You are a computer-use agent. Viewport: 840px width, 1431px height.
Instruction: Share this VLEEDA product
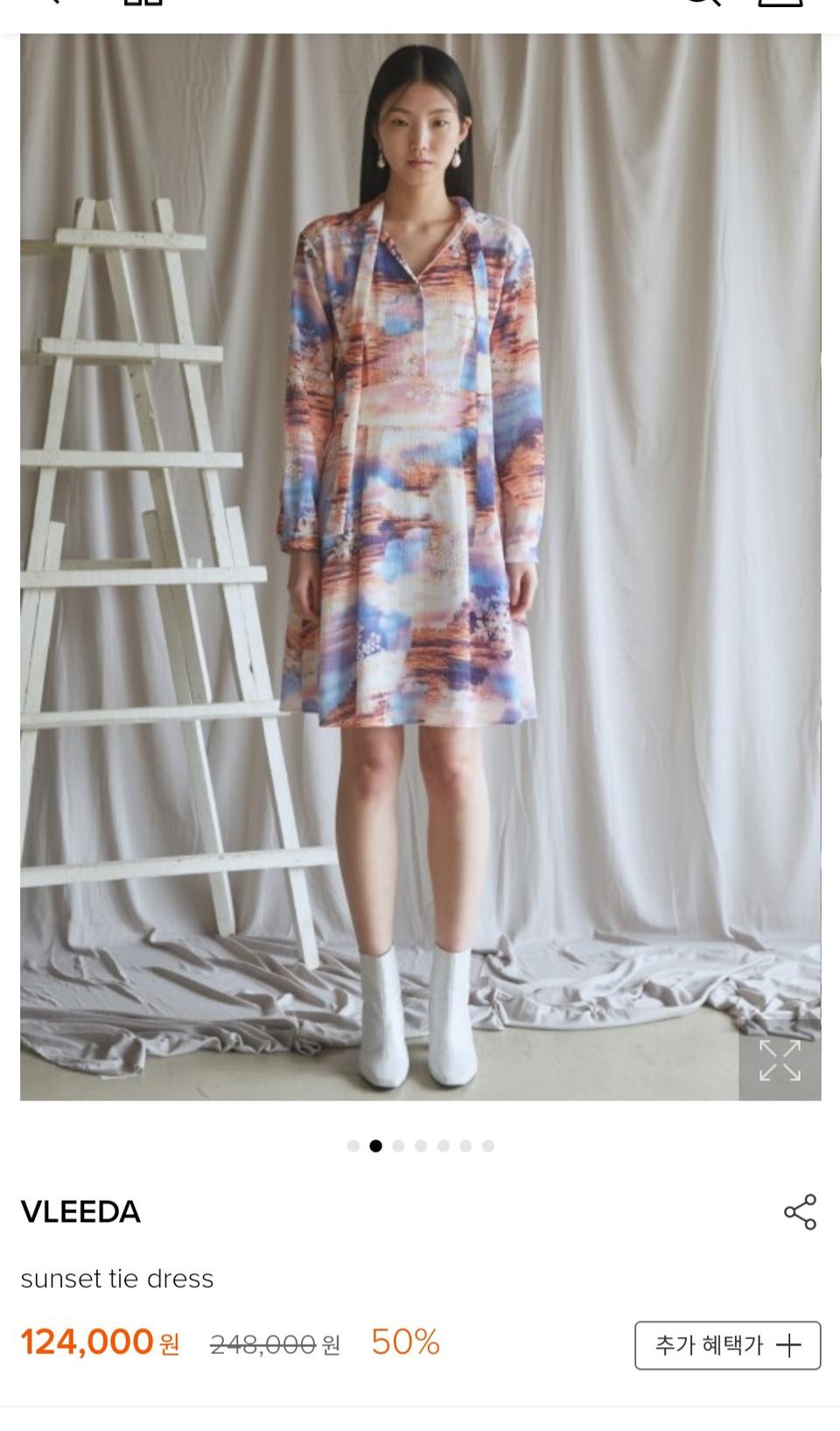tap(800, 1212)
